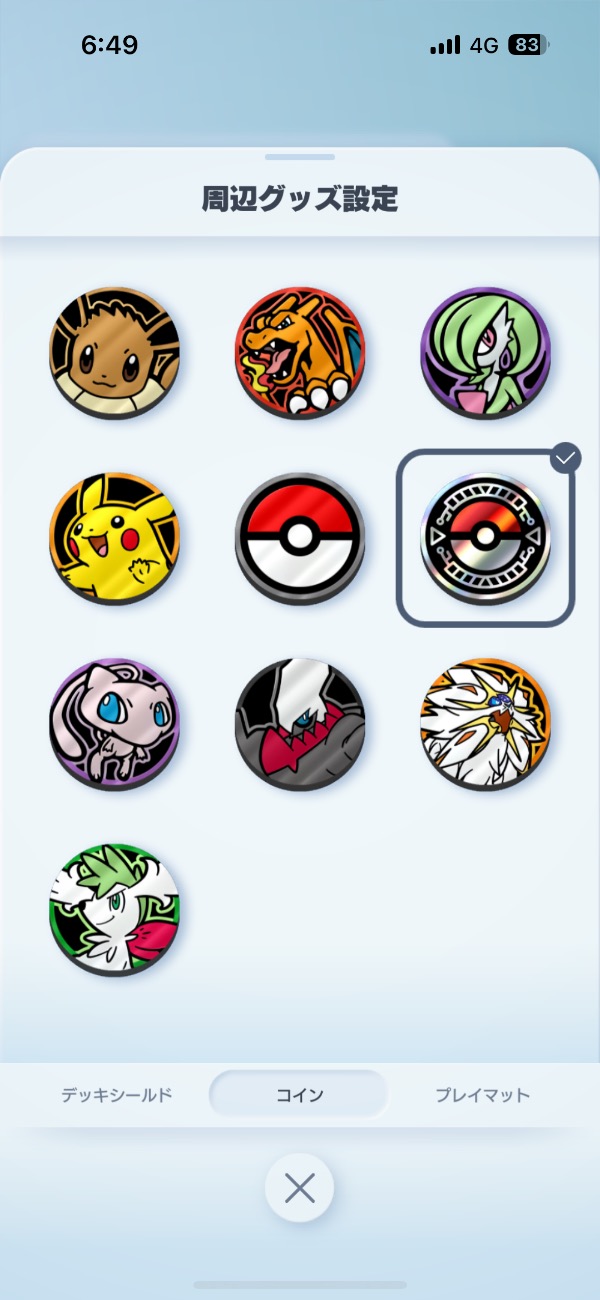600x1300 pixels.
Task: Select the Eevee coin
Action: (115, 353)
